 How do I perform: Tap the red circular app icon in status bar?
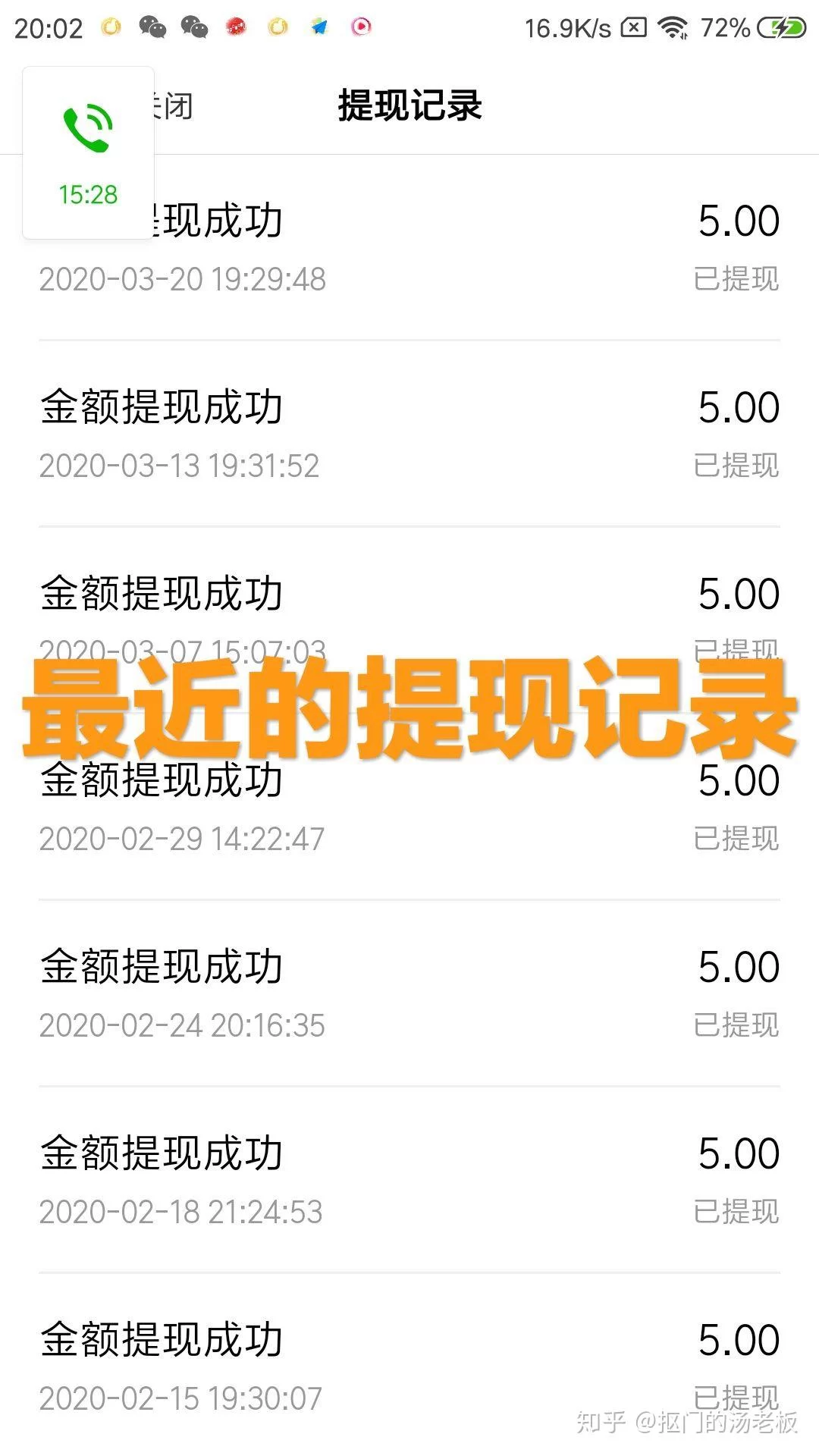click(x=235, y=27)
